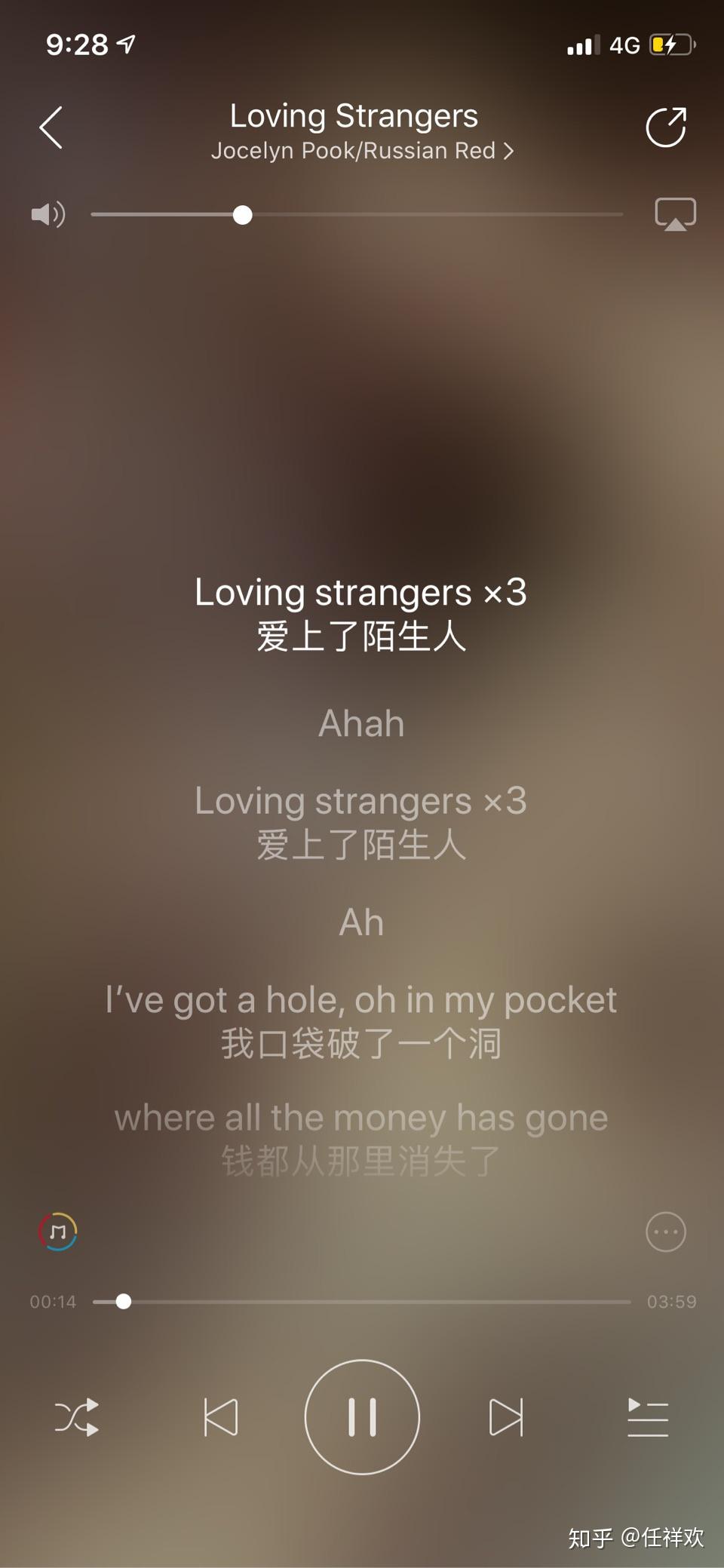This screenshot has width=724, height=1568.
Task: Pause the current song
Action: 362,1417
